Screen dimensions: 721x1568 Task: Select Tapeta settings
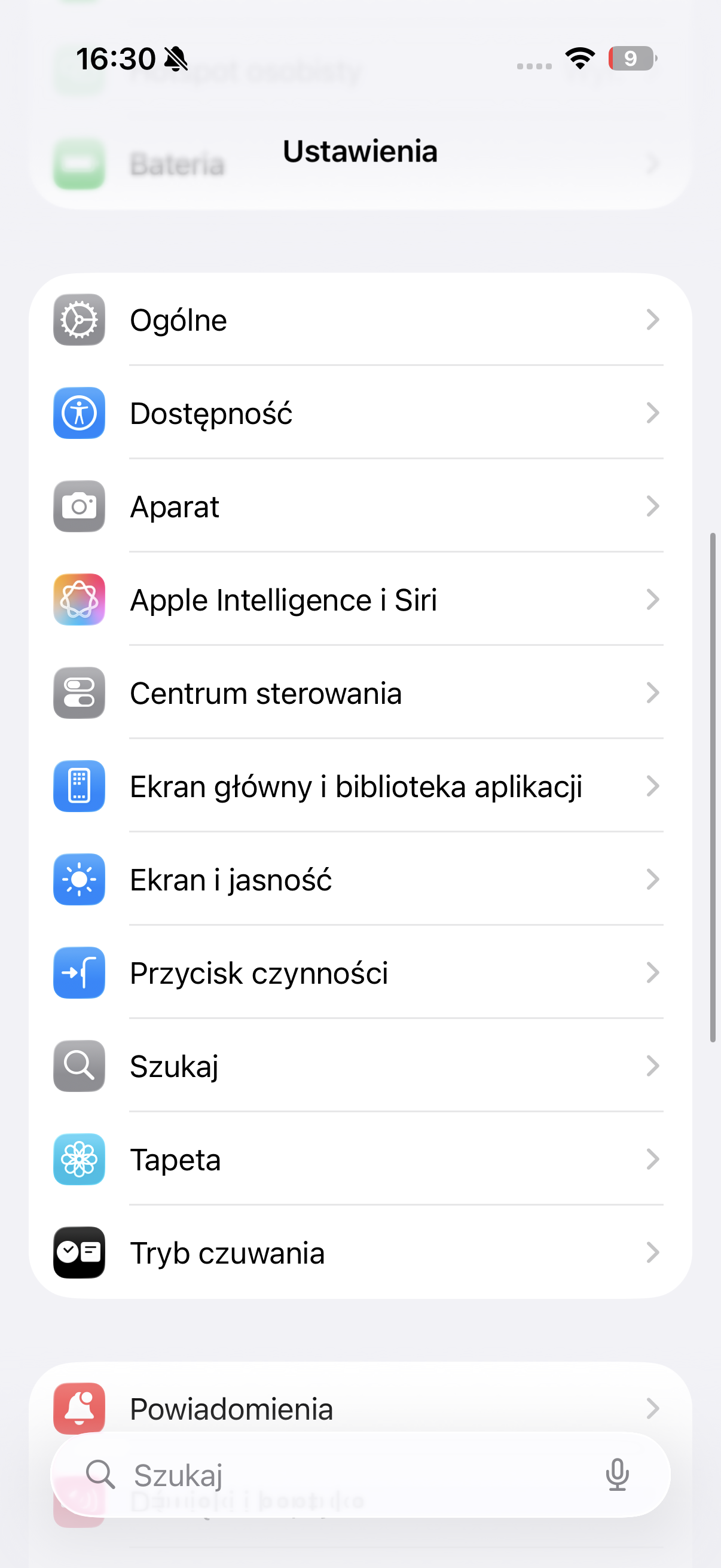(359, 1160)
